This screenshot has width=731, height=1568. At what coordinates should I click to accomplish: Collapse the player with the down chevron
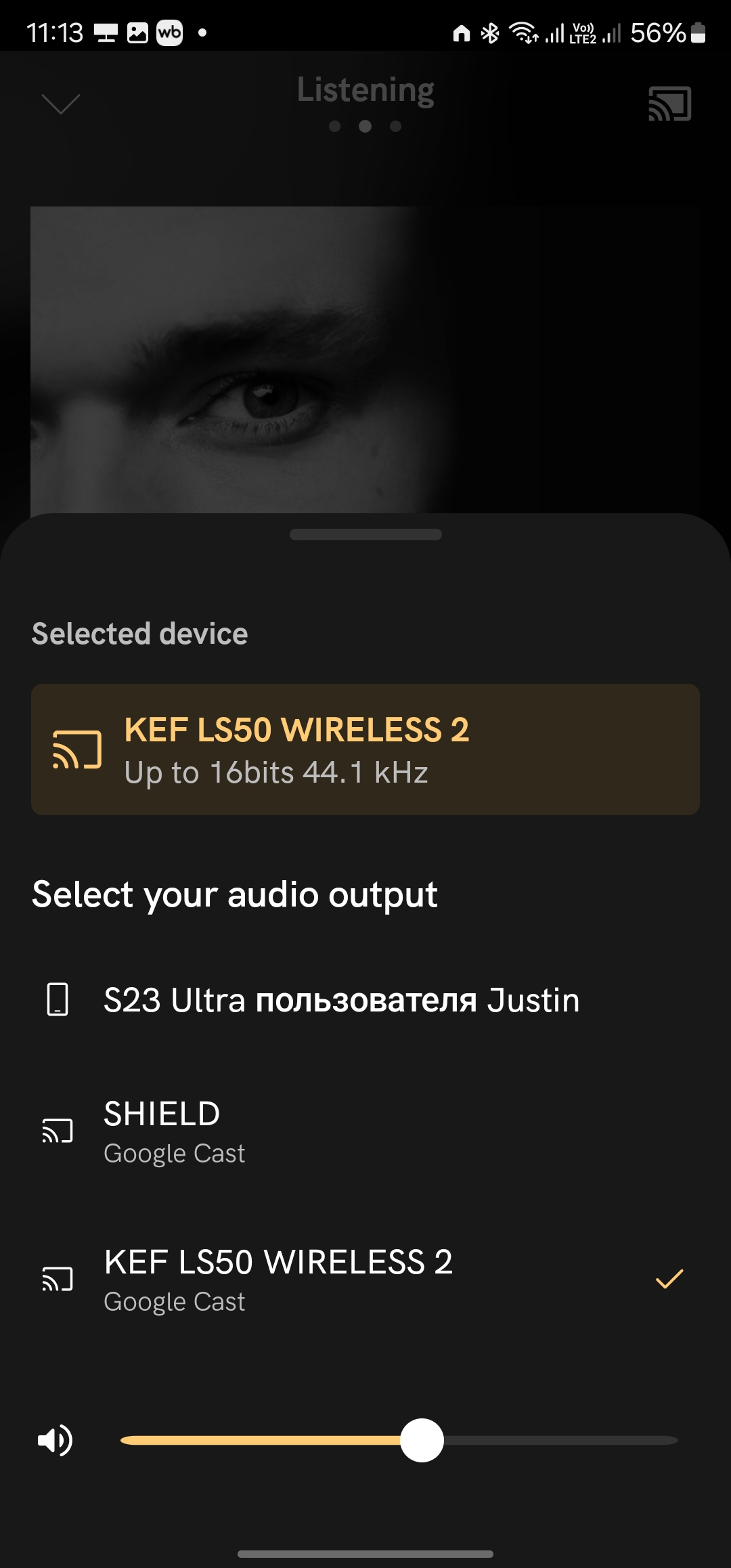tap(61, 104)
